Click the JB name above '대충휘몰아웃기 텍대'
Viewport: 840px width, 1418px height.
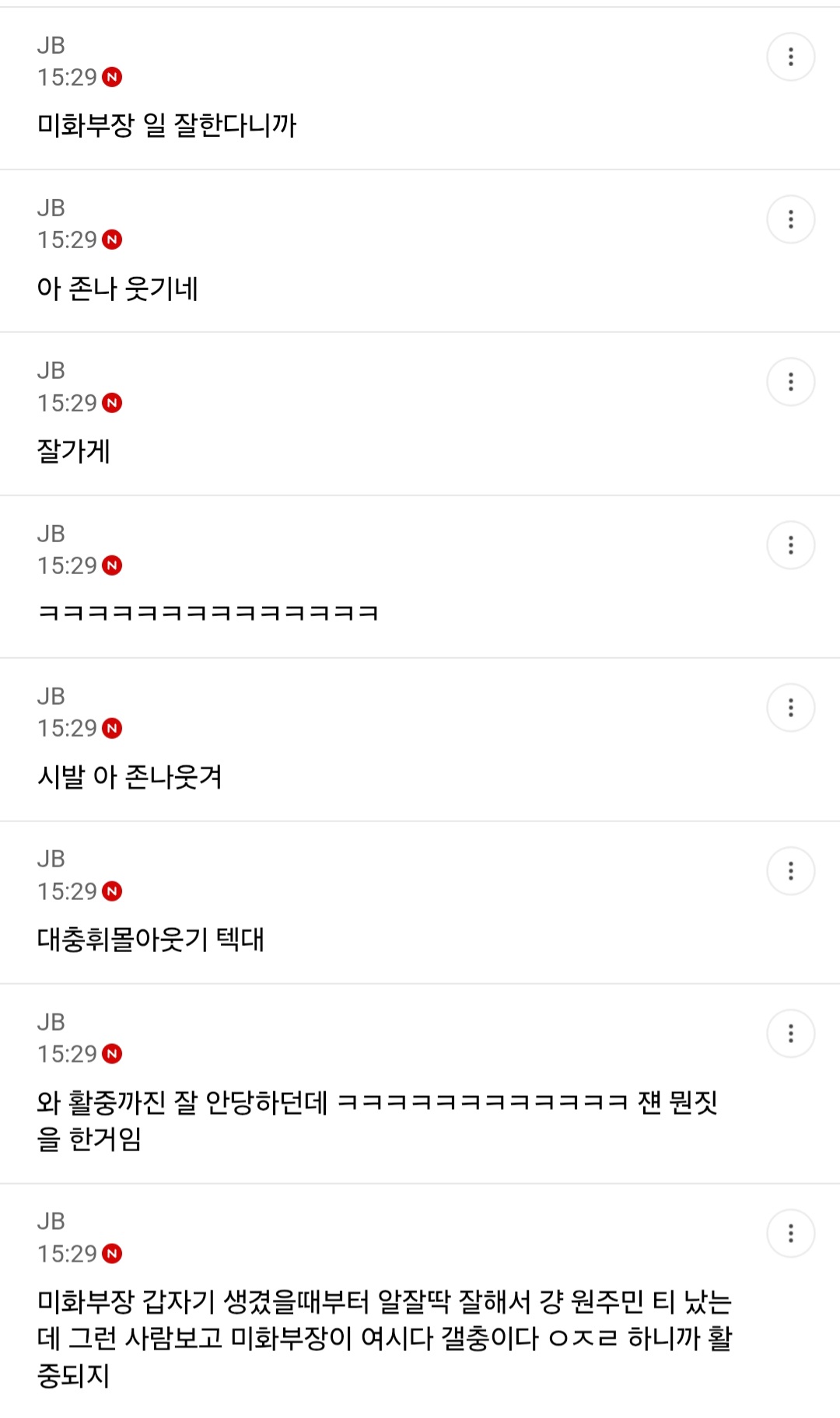[x=51, y=860]
